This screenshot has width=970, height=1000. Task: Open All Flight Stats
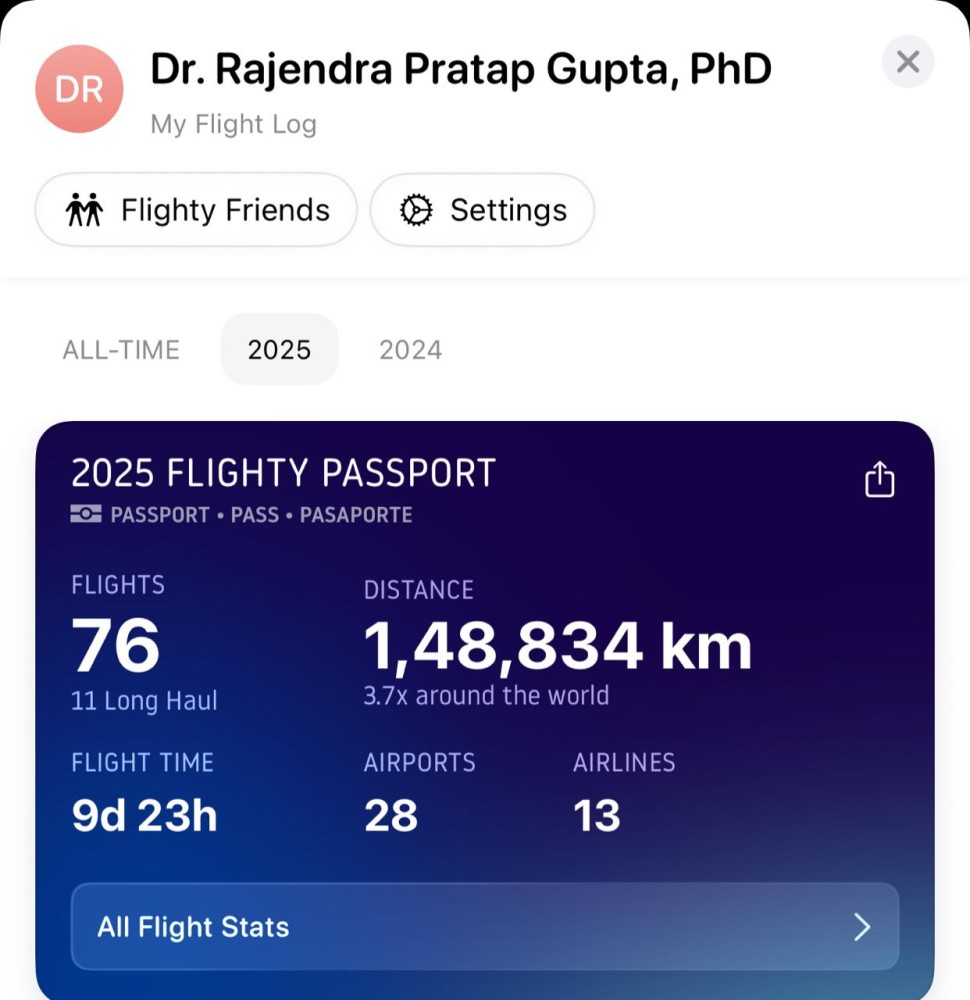(x=485, y=927)
